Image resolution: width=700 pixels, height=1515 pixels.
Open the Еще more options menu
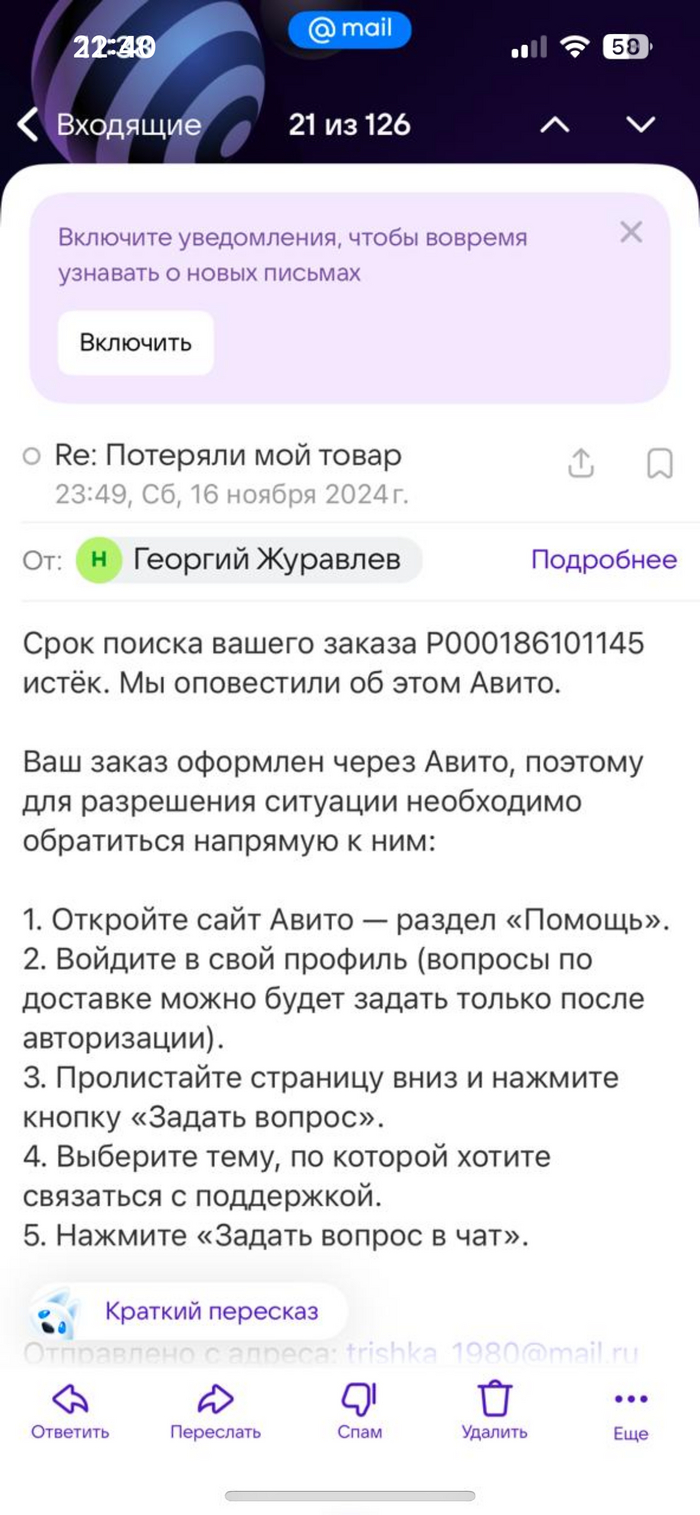click(630, 1410)
